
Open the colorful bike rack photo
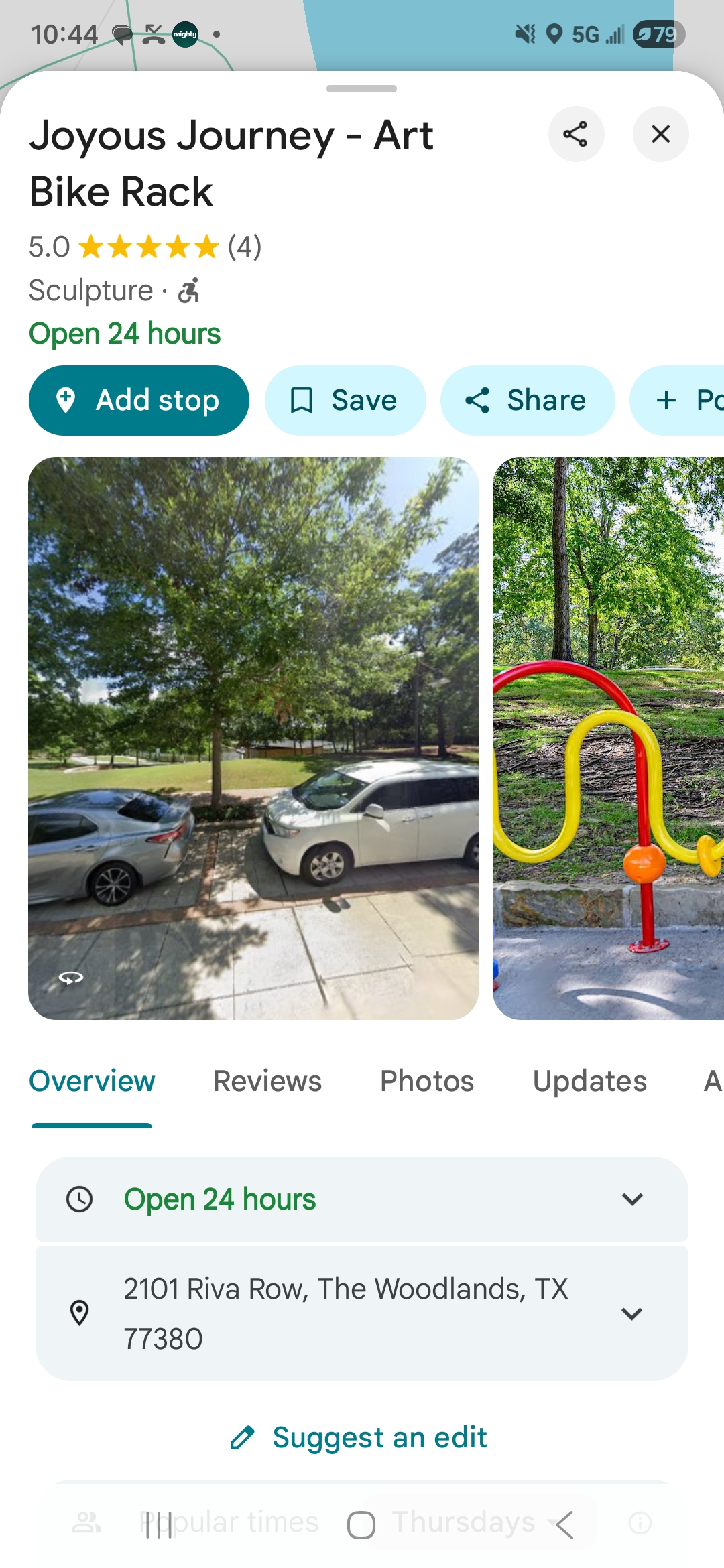[x=608, y=738]
